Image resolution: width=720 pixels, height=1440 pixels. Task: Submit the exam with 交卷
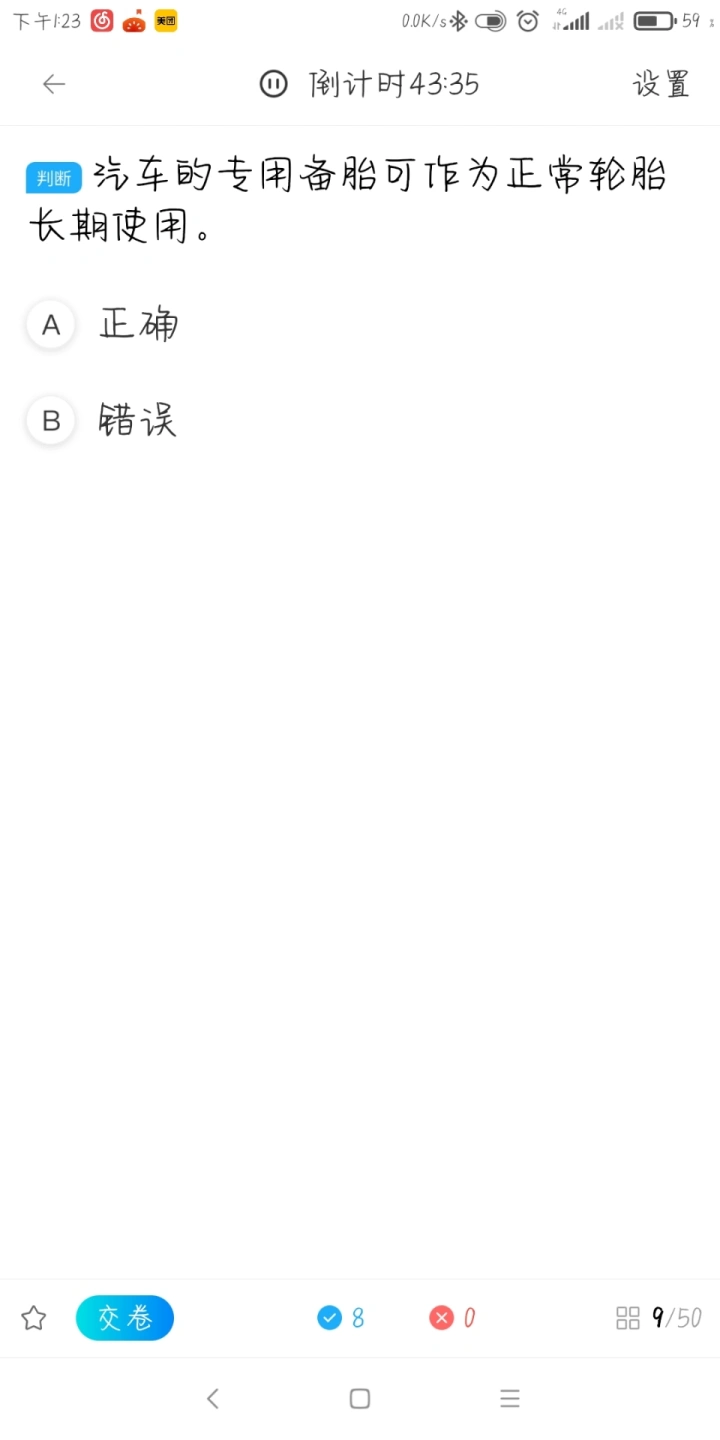(125, 1318)
